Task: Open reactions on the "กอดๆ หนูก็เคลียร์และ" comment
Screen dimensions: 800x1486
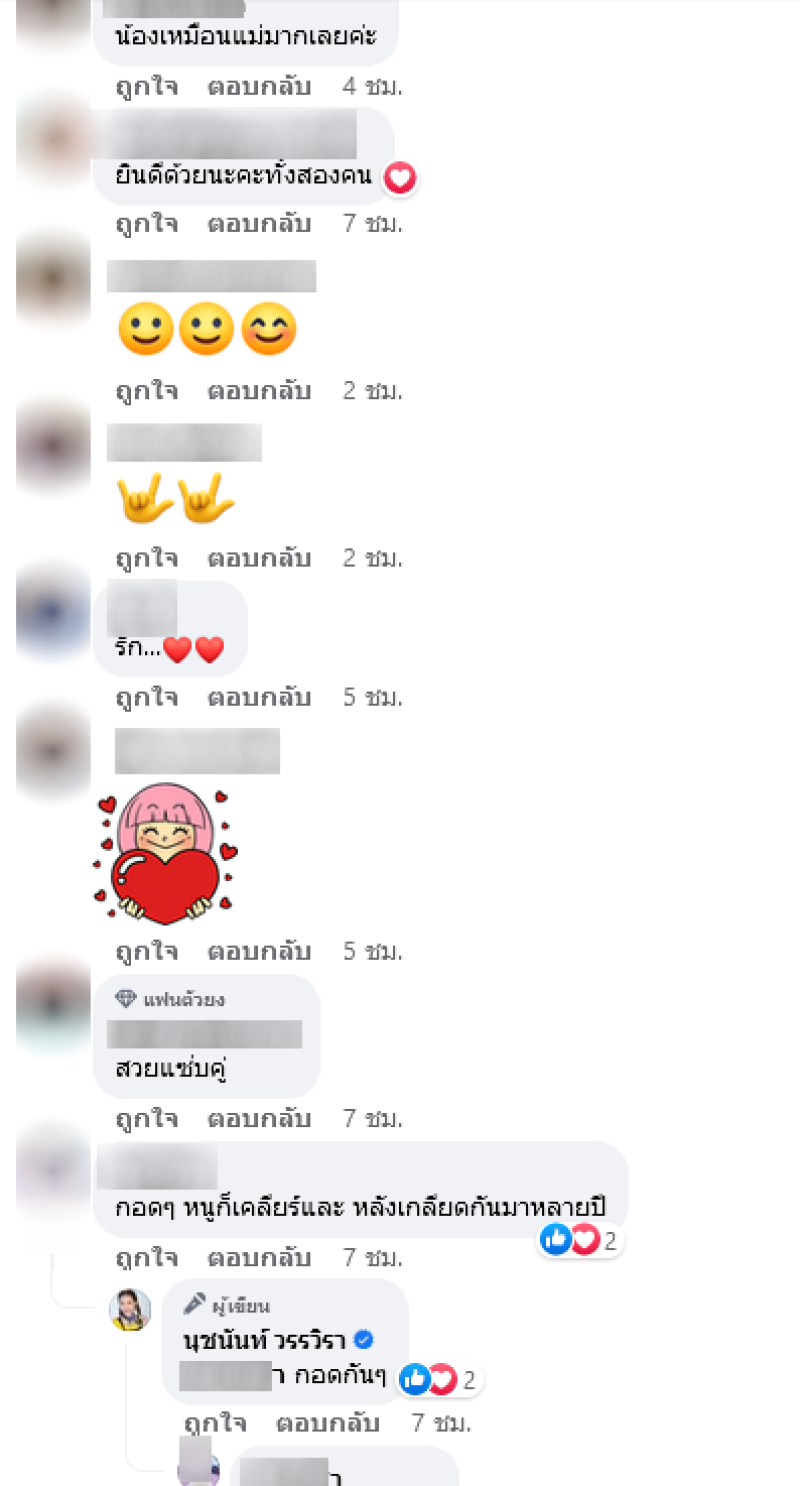Action: 580,1241
